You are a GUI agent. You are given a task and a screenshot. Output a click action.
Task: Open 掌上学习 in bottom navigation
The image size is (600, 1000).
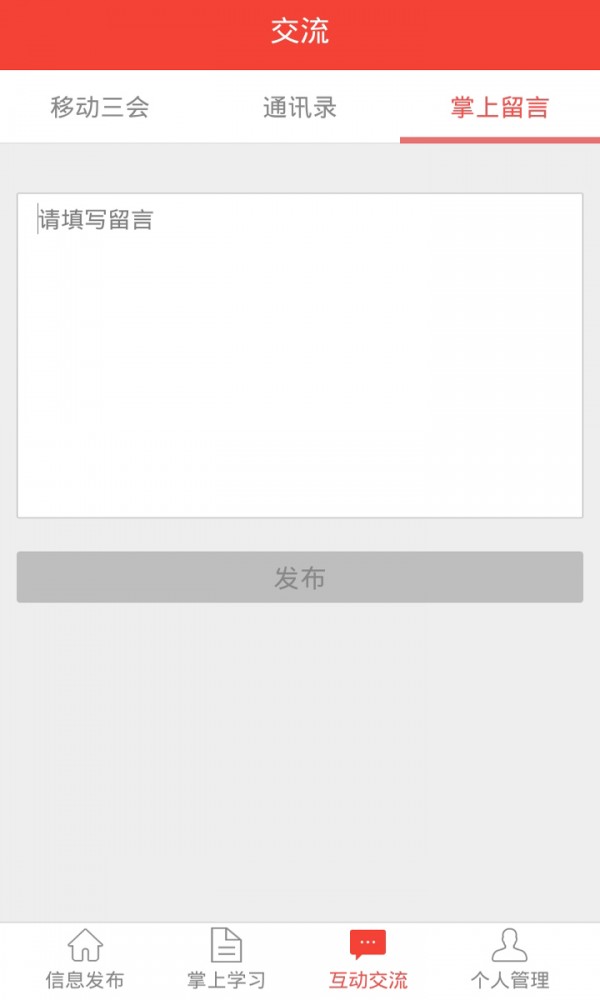coord(226,959)
